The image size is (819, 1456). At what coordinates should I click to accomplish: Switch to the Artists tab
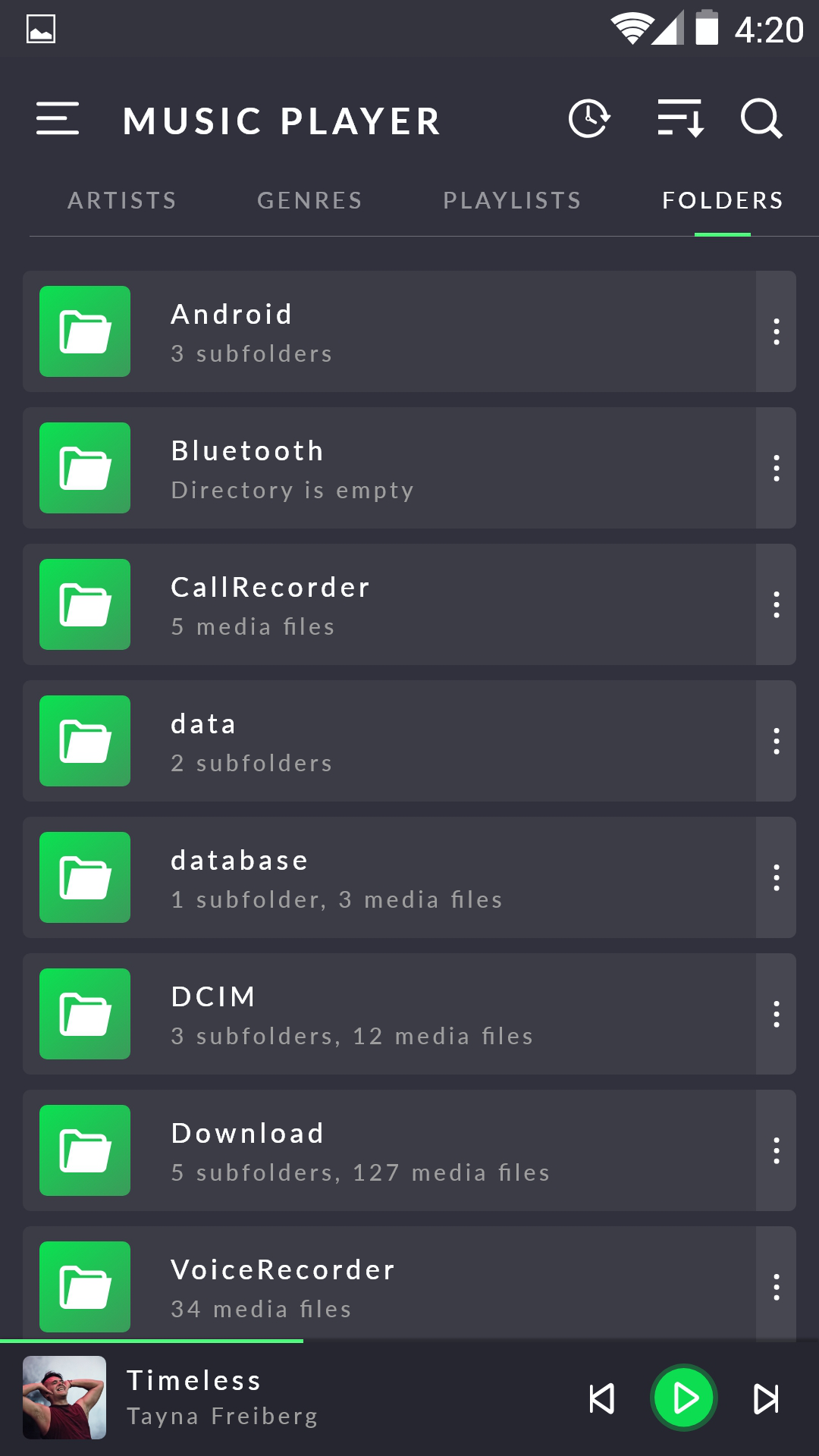pyautogui.click(x=122, y=200)
